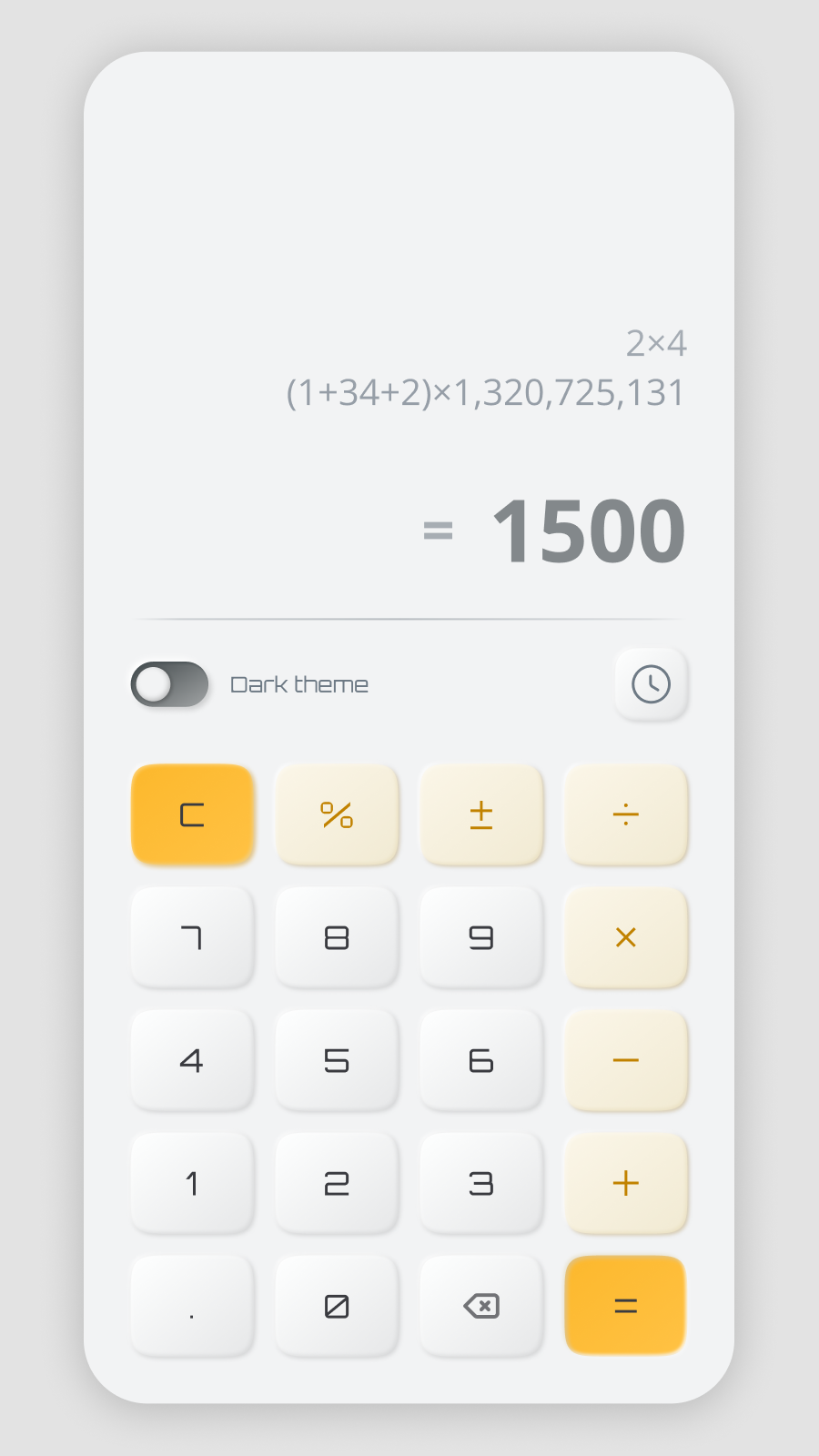The height and width of the screenshot is (1456, 819).
Task: Enter digit 5
Action: (x=337, y=1060)
